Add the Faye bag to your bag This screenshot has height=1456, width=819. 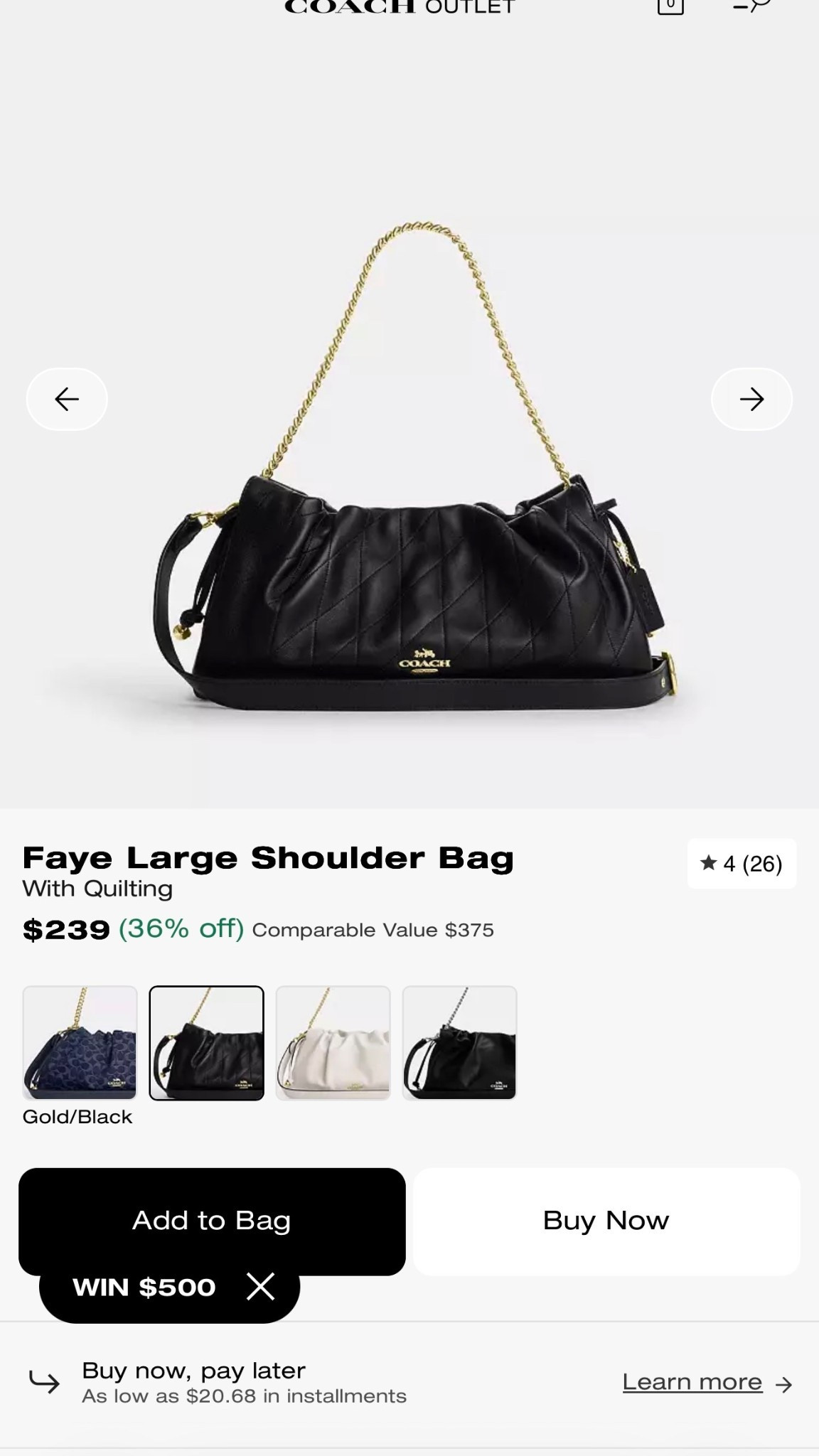[210, 1219]
